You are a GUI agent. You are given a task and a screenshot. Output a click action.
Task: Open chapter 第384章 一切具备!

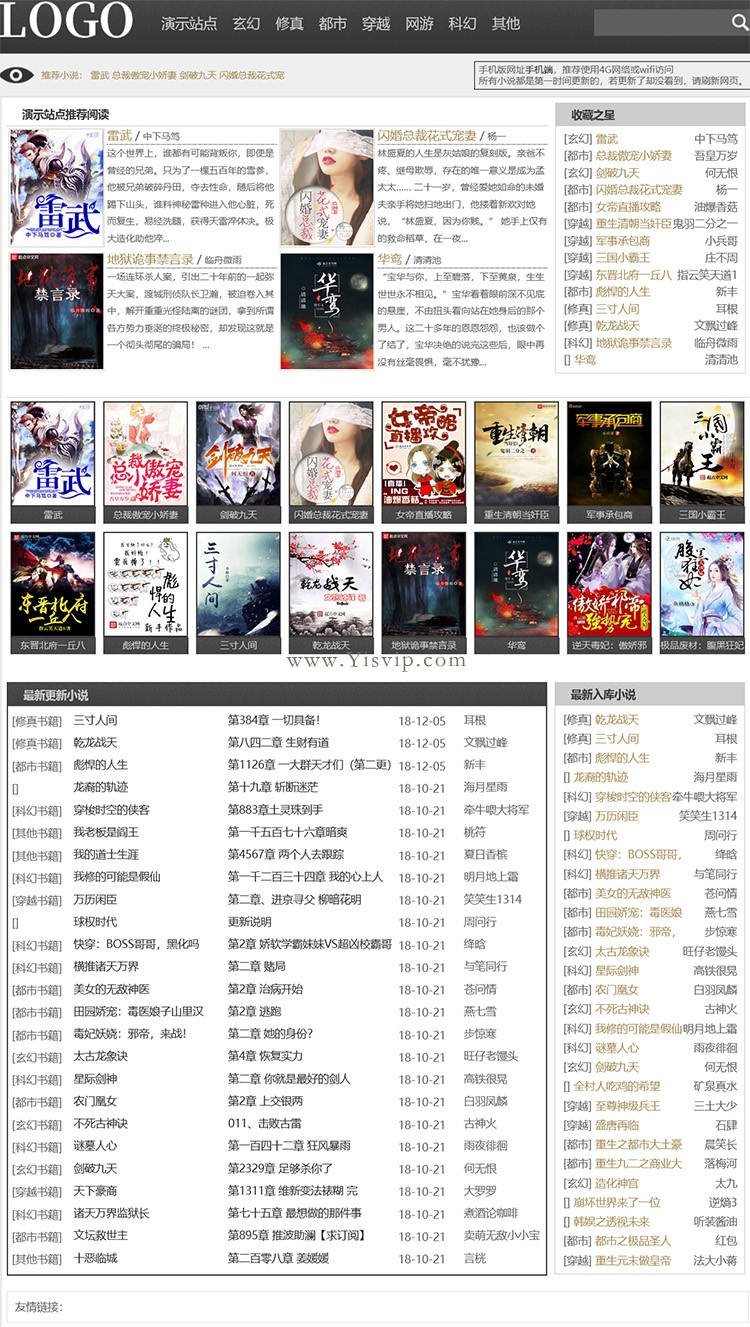pos(273,720)
